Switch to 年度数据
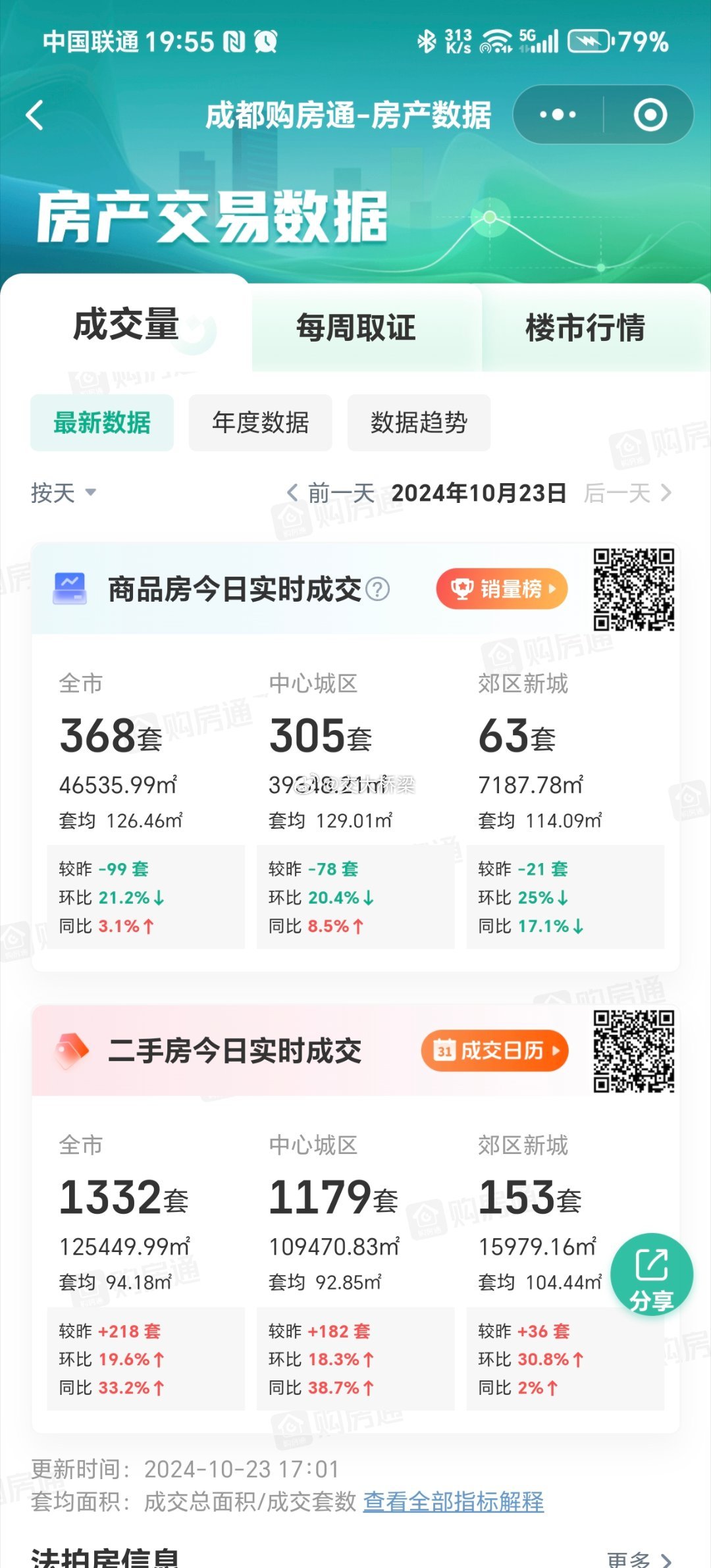 (x=261, y=423)
